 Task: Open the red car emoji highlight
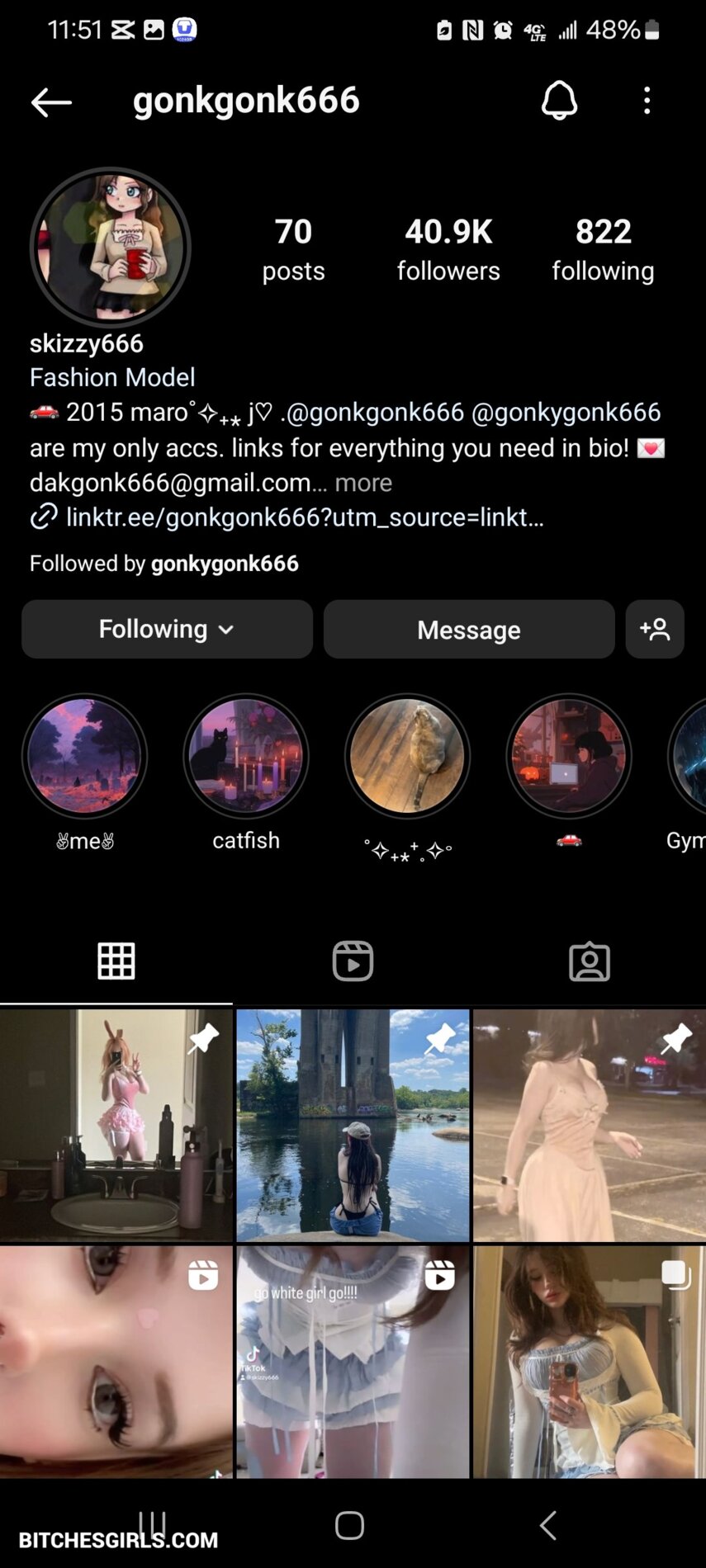coord(569,756)
